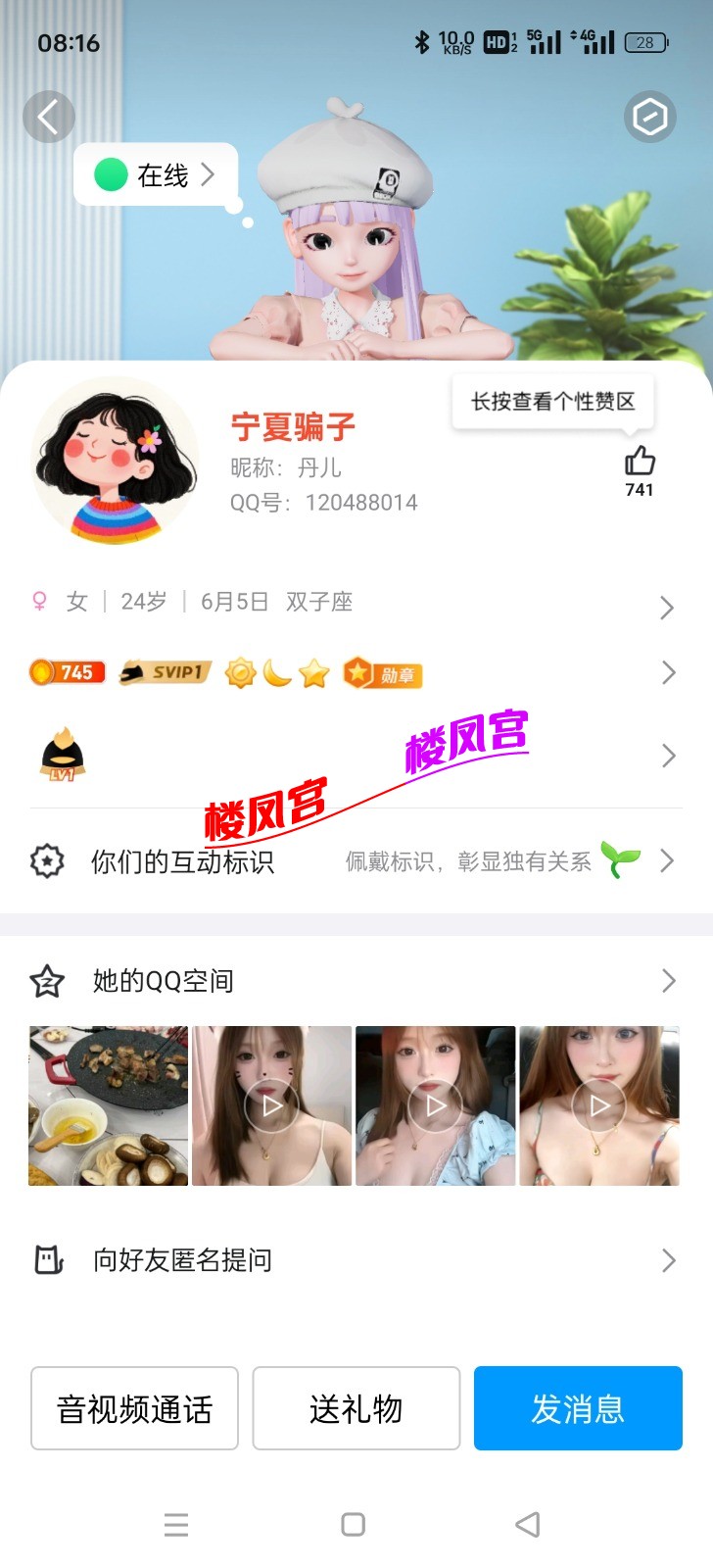Open the LV1 flame badge row
Image resolution: width=713 pixels, height=1568 pixels.
tap(353, 756)
